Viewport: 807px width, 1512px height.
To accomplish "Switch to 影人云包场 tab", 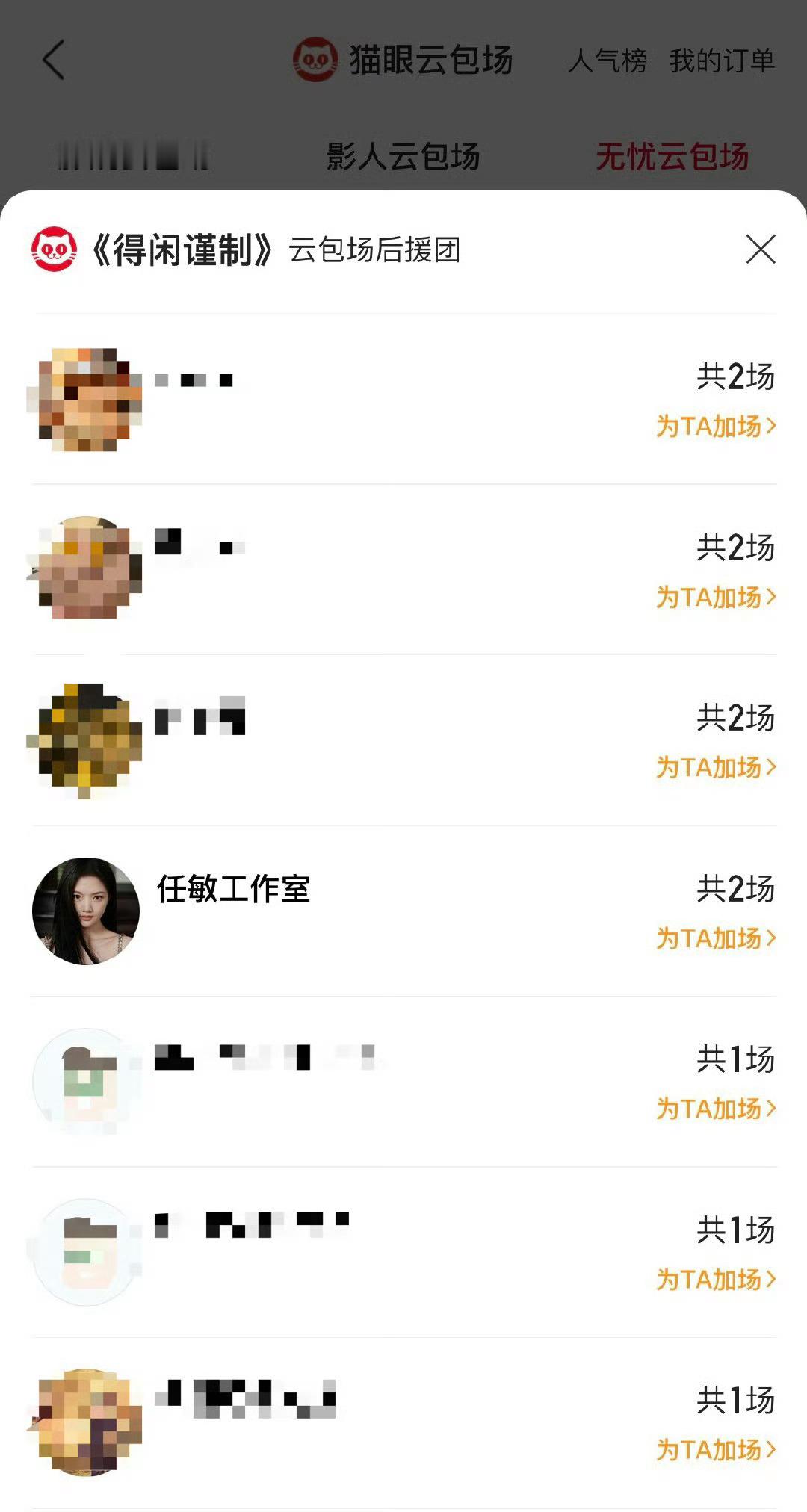I will click(403, 157).
